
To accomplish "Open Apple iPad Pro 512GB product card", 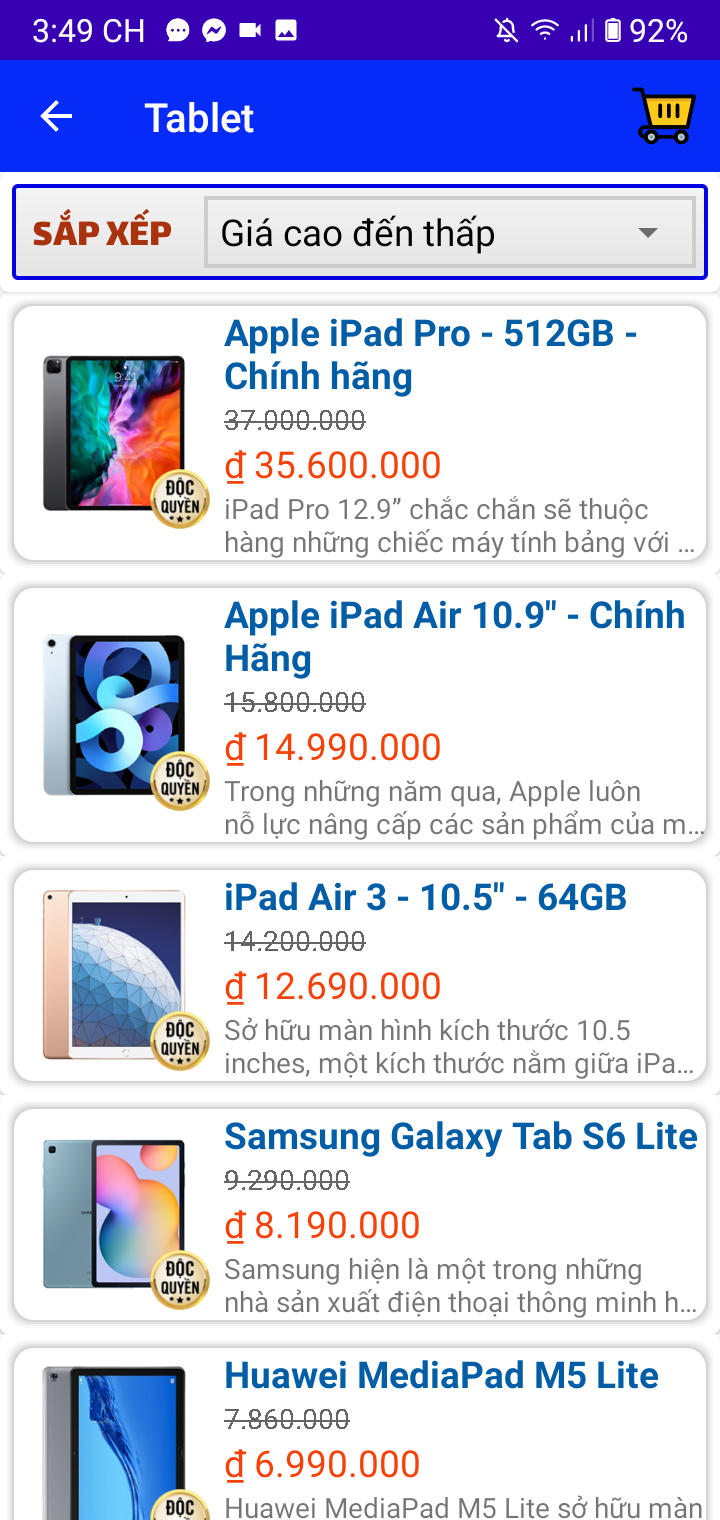I will [x=360, y=433].
